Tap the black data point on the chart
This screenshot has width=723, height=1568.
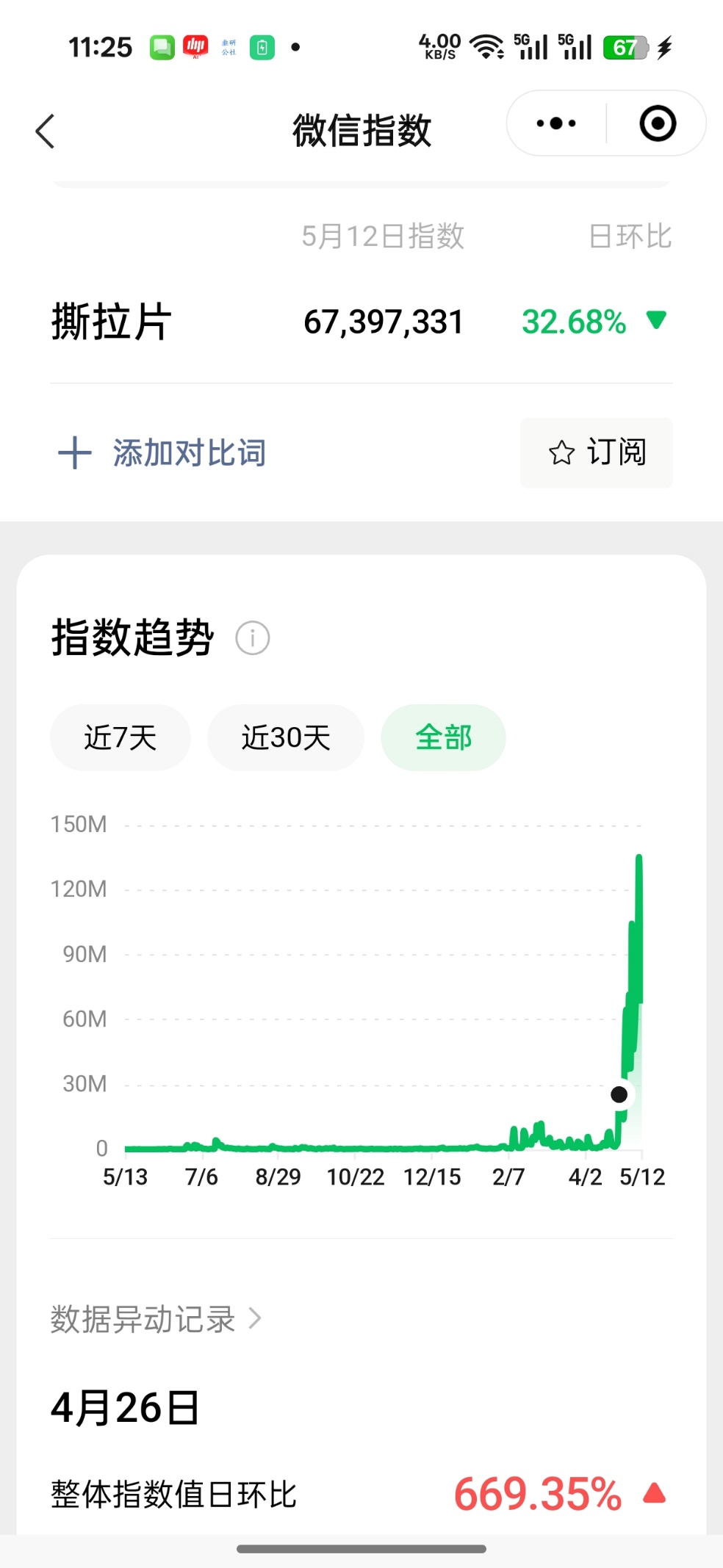coord(619,1094)
